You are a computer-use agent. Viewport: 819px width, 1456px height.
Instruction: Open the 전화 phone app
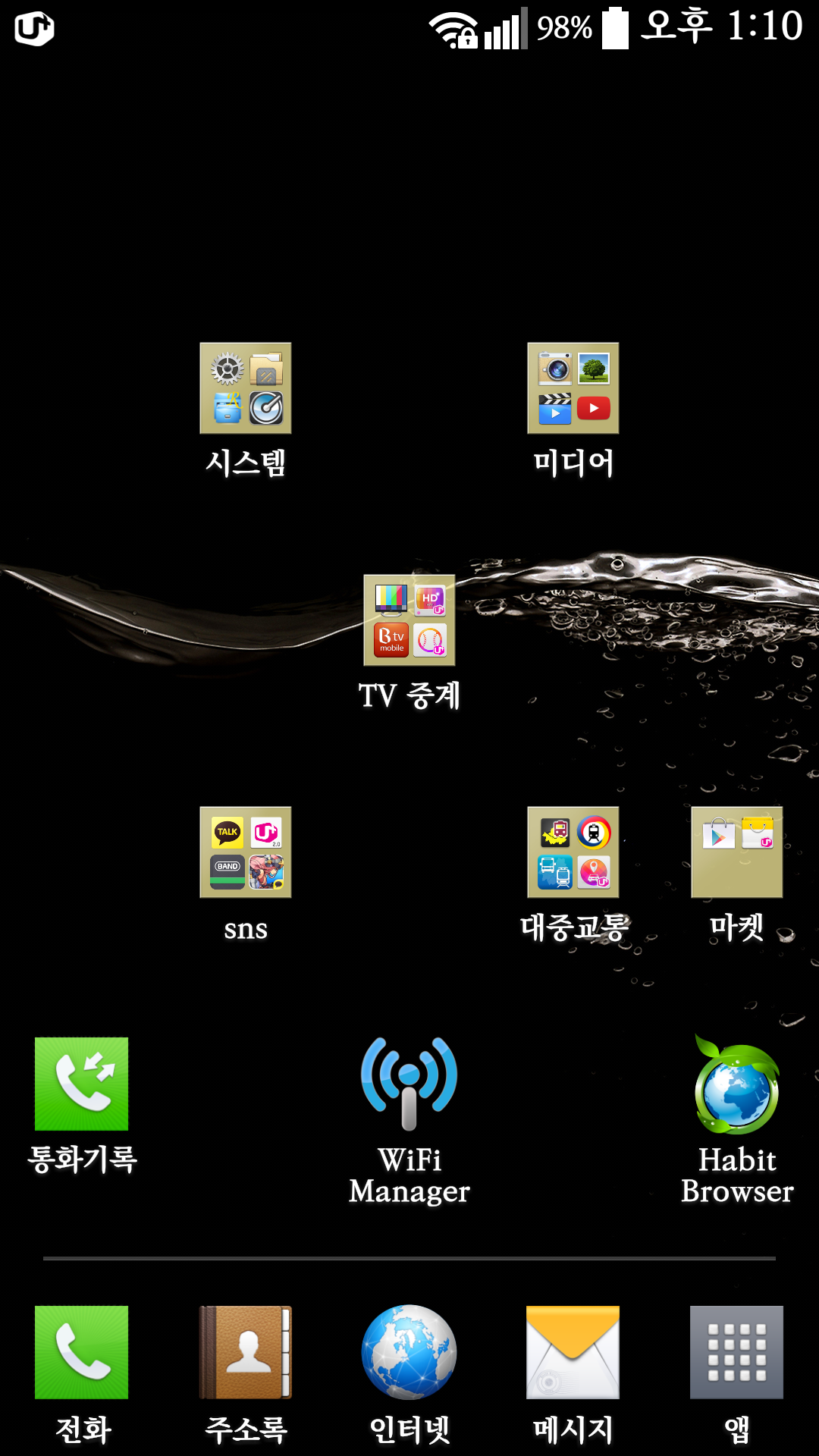coord(82,1352)
